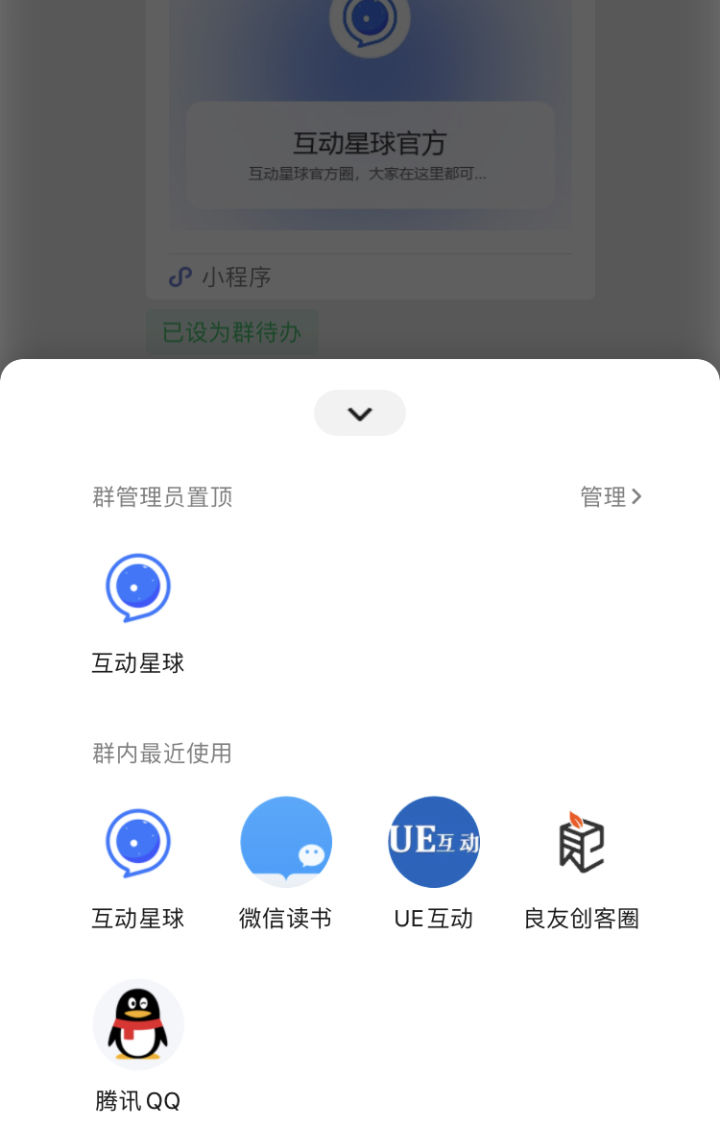The image size is (720, 1127).
Task: Click the UE互动 label text
Action: pyautogui.click(x=433, y=919)
